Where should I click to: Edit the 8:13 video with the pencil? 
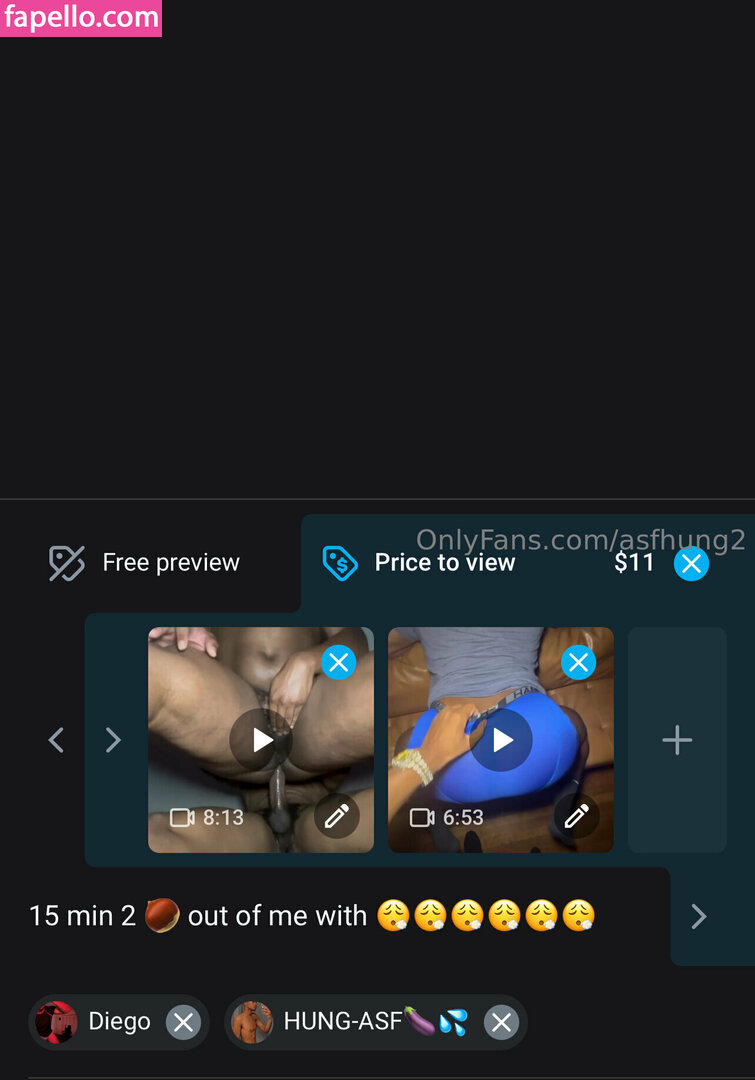pyautogui.click(x=337, y=817)
